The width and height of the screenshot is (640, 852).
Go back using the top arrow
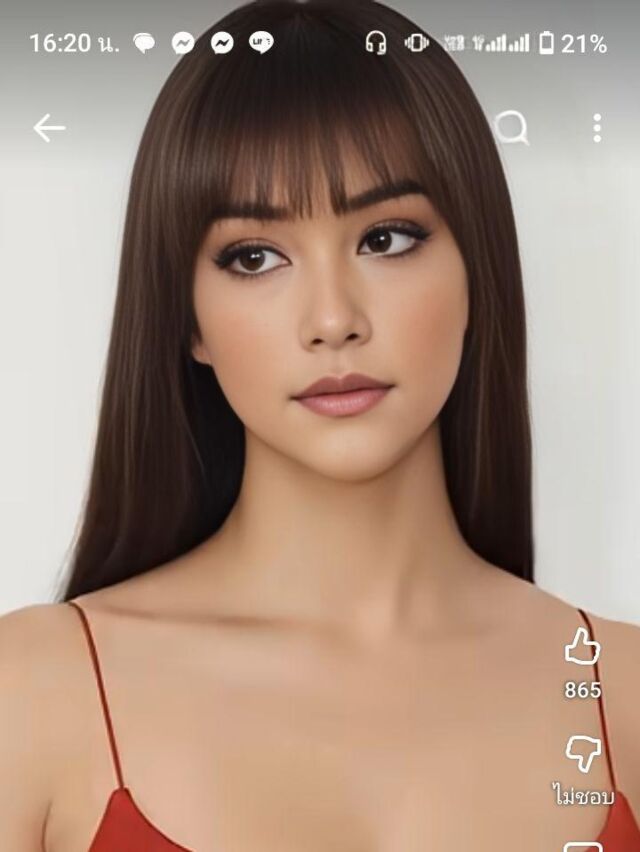click(x=49, y=128)
